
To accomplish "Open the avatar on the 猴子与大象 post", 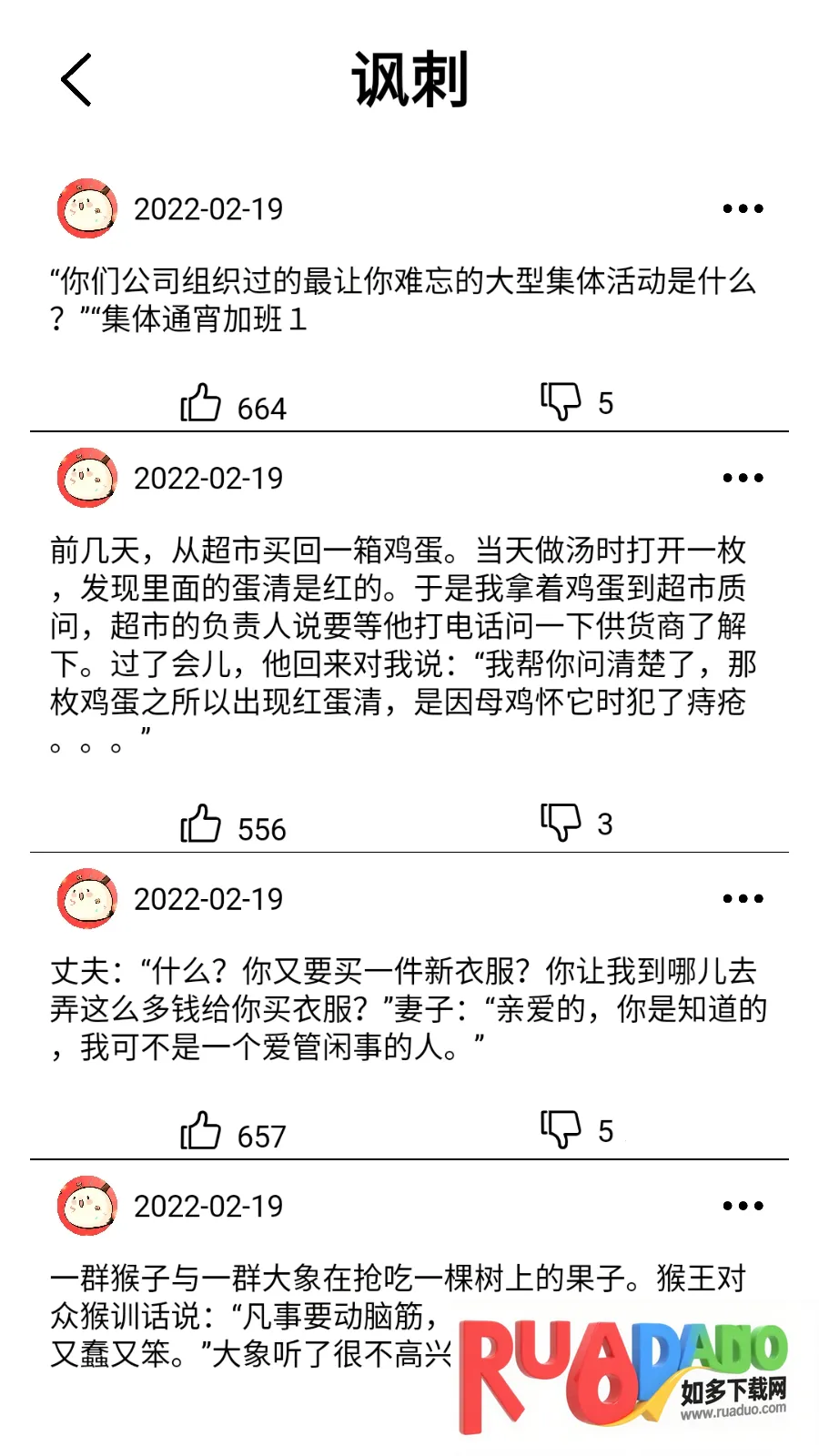I will click(x=87, y=1206).
